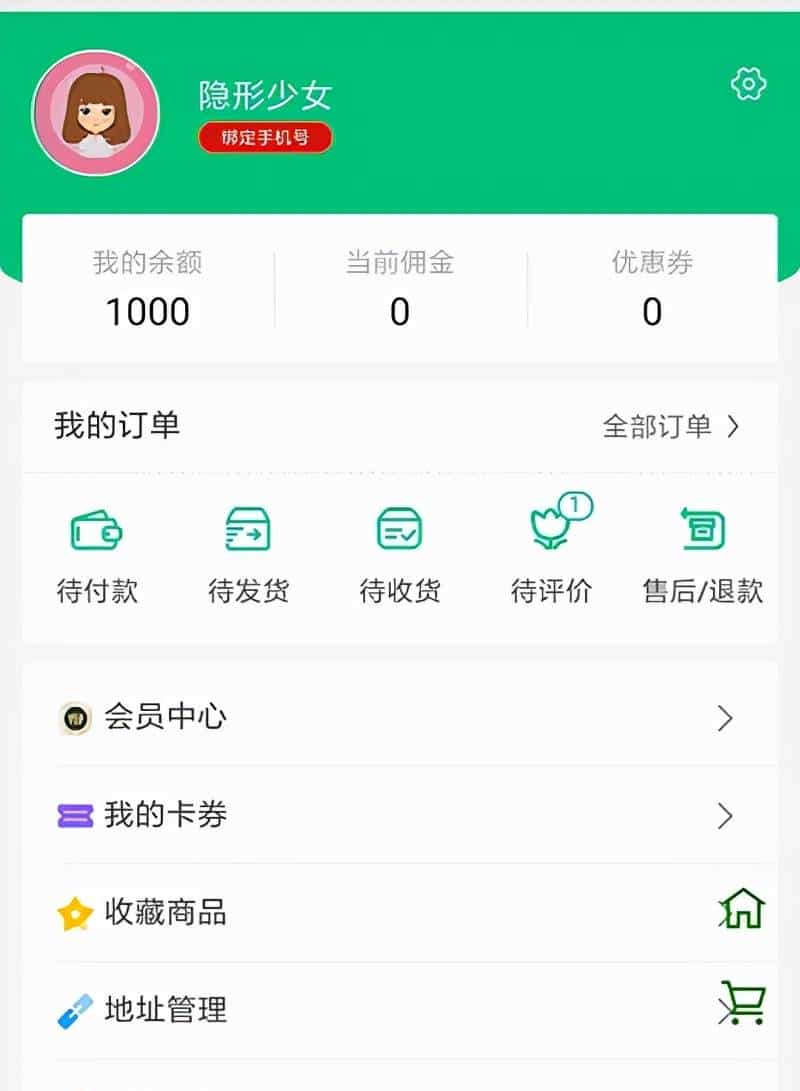Open the 待收货 awaiting delivery icon
Screen dimensions: 800x1091
click(400, 531)
